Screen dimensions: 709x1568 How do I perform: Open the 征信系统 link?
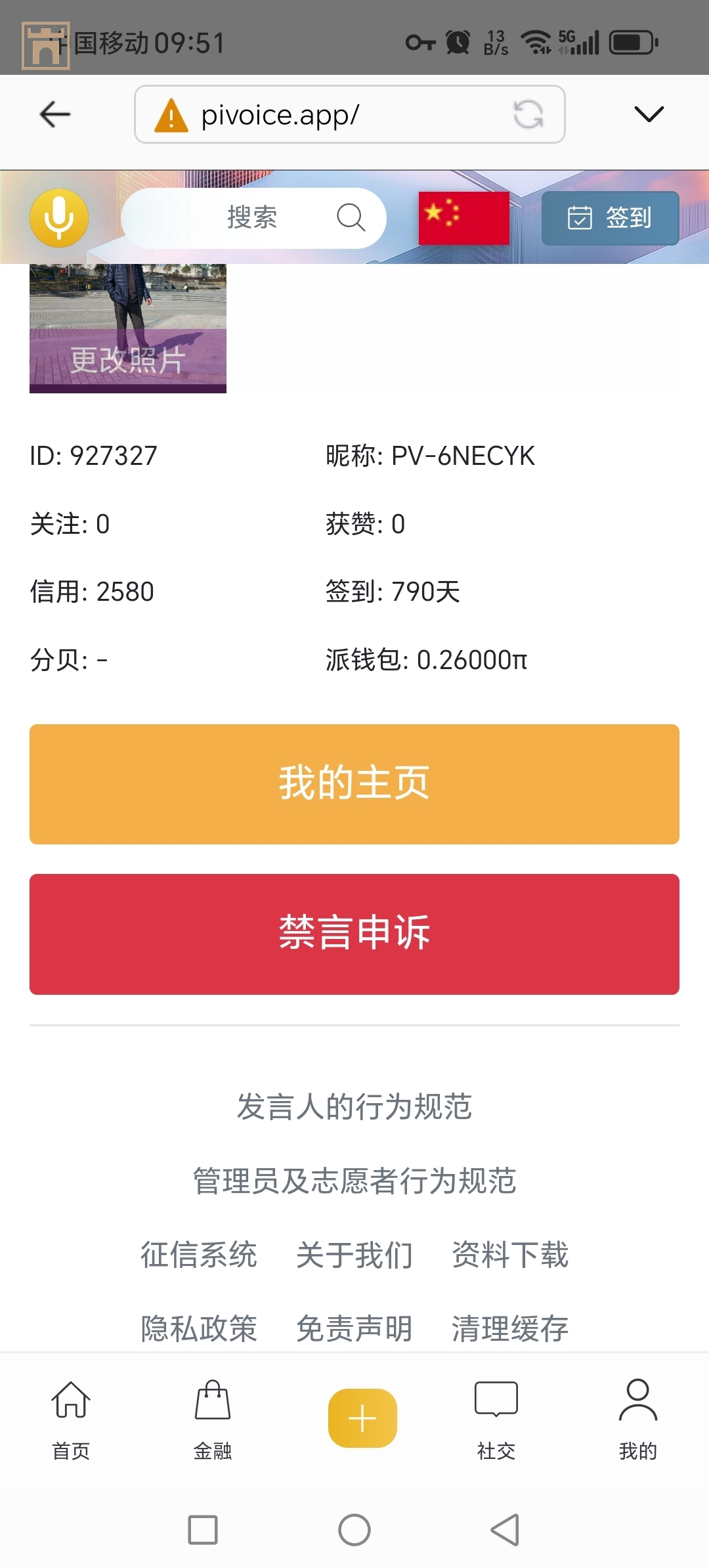pos(198,1255)
